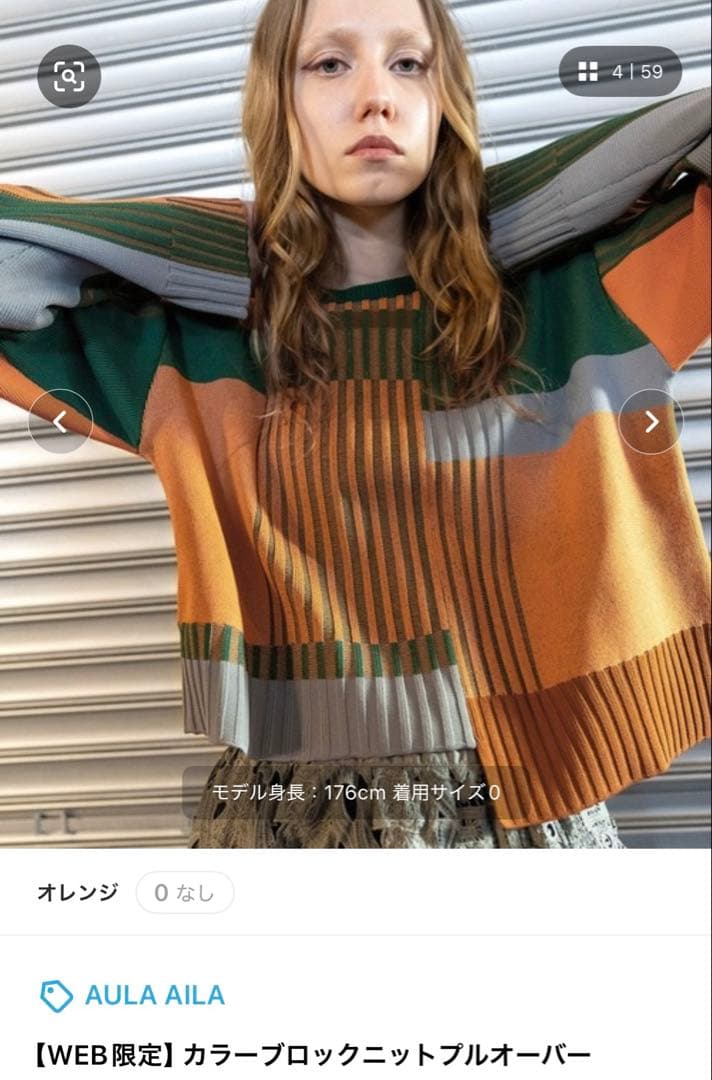Go to the previous product photo
Viewport: 712px width, 1080px height.
(x=60, y=422)
